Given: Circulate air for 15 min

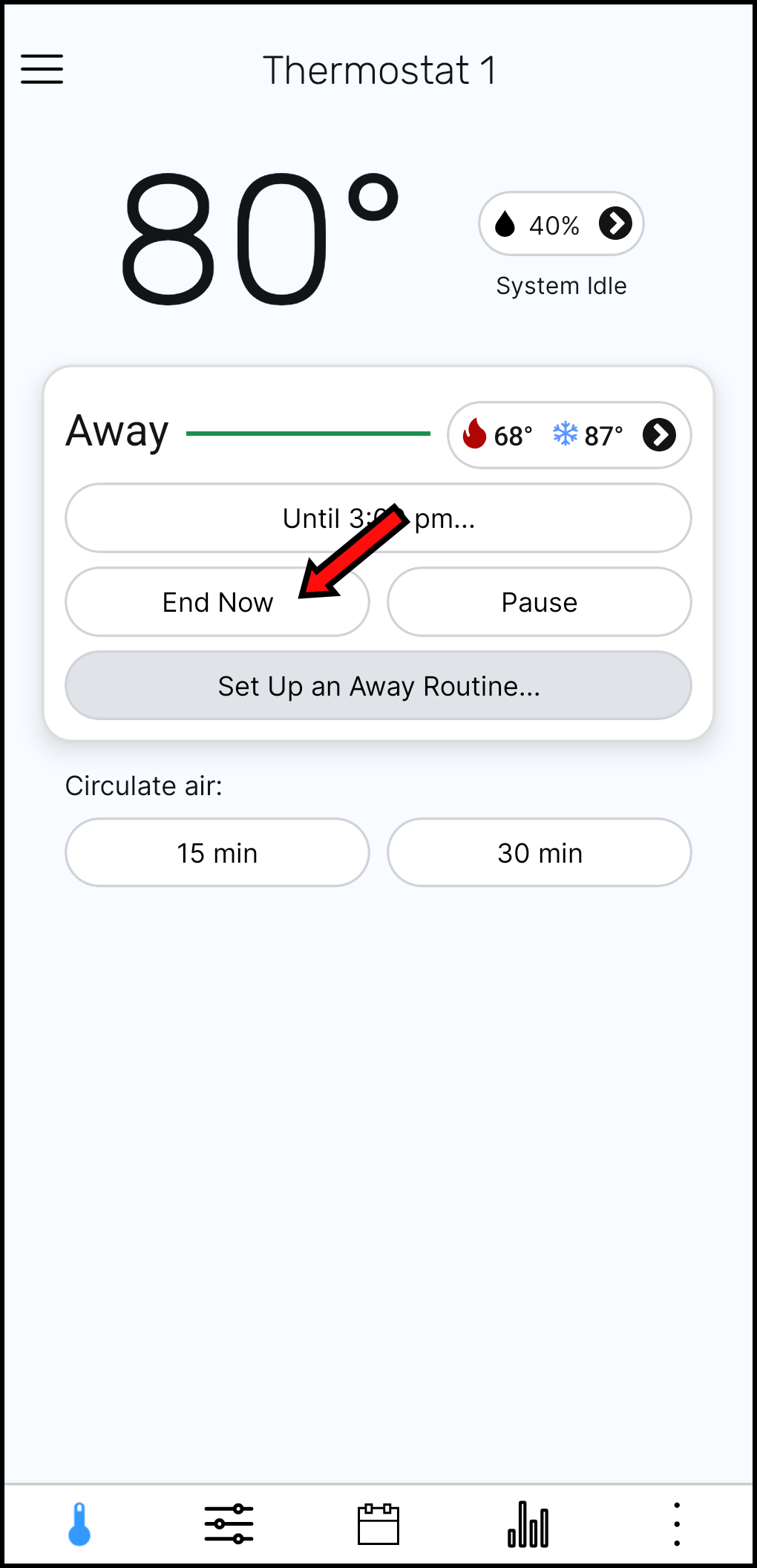Looking at the screenshot, I should [x=217, y=852].
